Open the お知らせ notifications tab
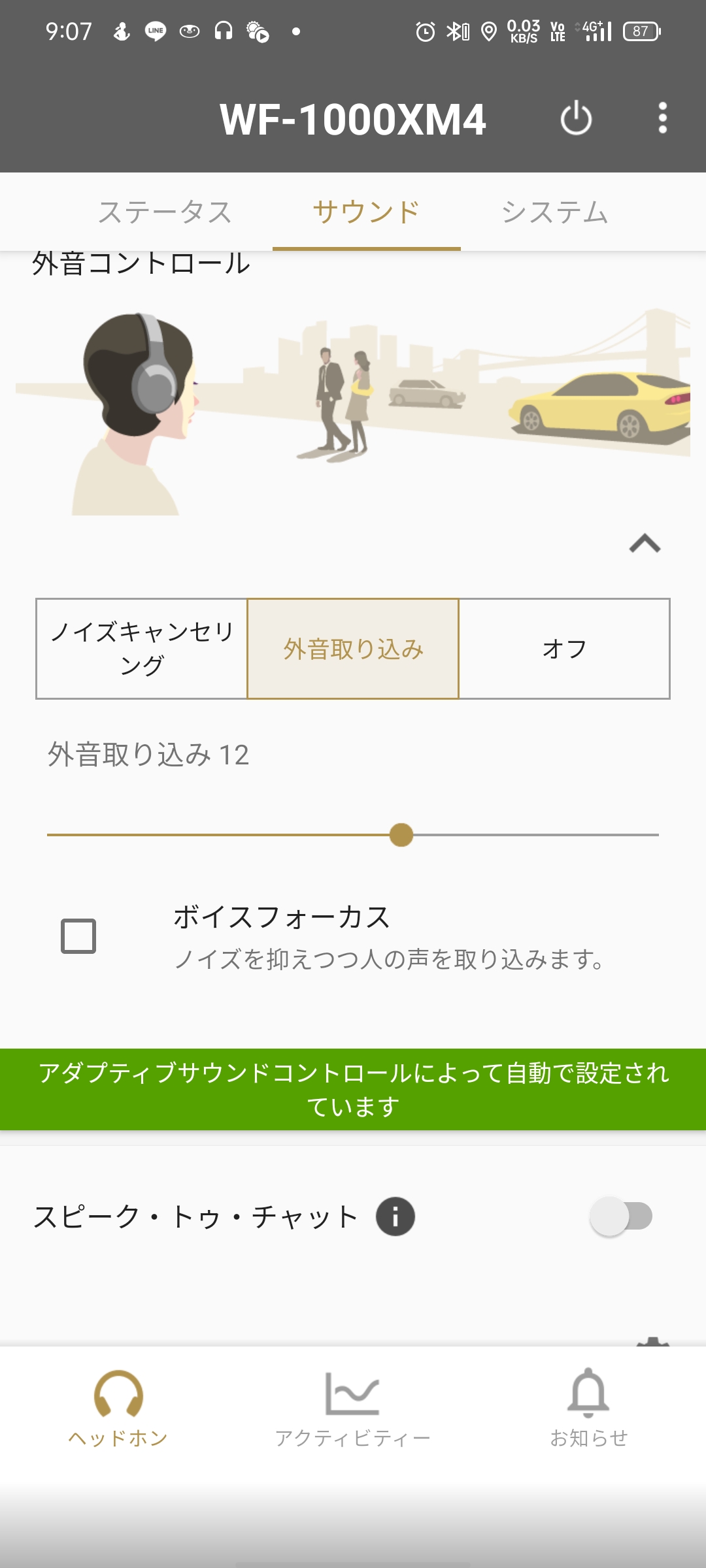This screenshot has height=1568, width=706. point(588,1409)
